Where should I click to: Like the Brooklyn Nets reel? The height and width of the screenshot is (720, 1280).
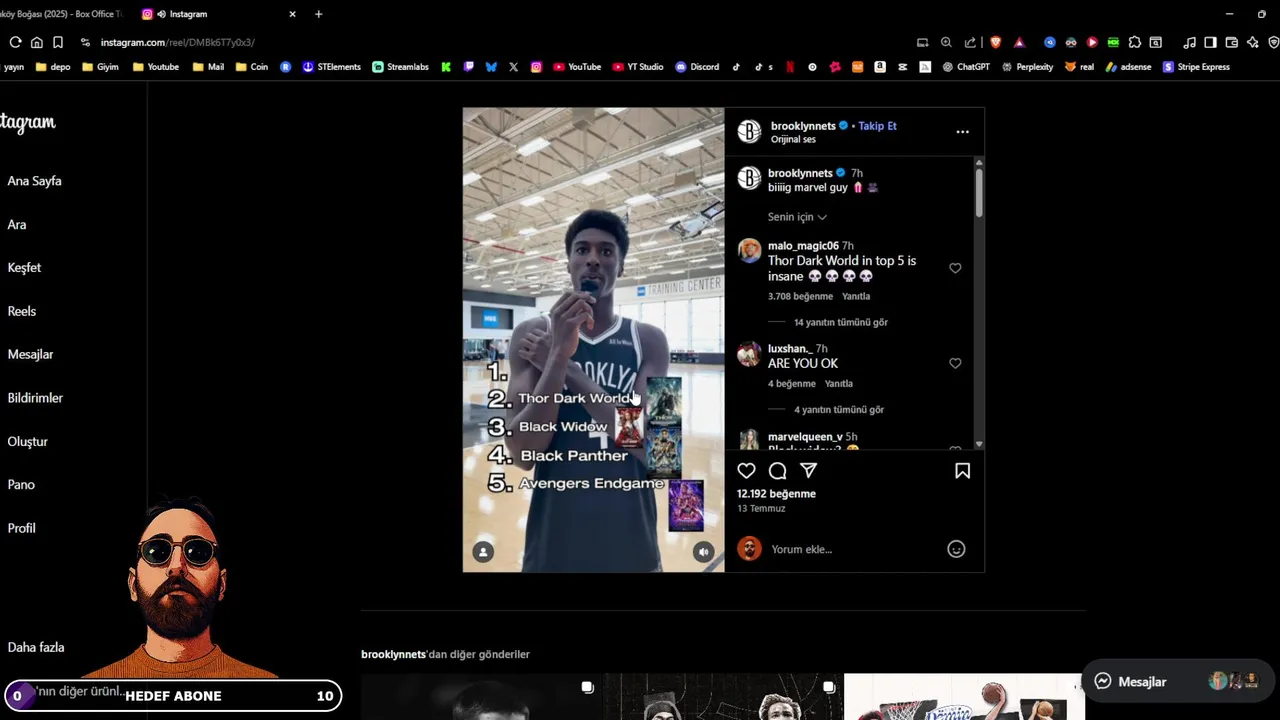click(x=746, y=471)
